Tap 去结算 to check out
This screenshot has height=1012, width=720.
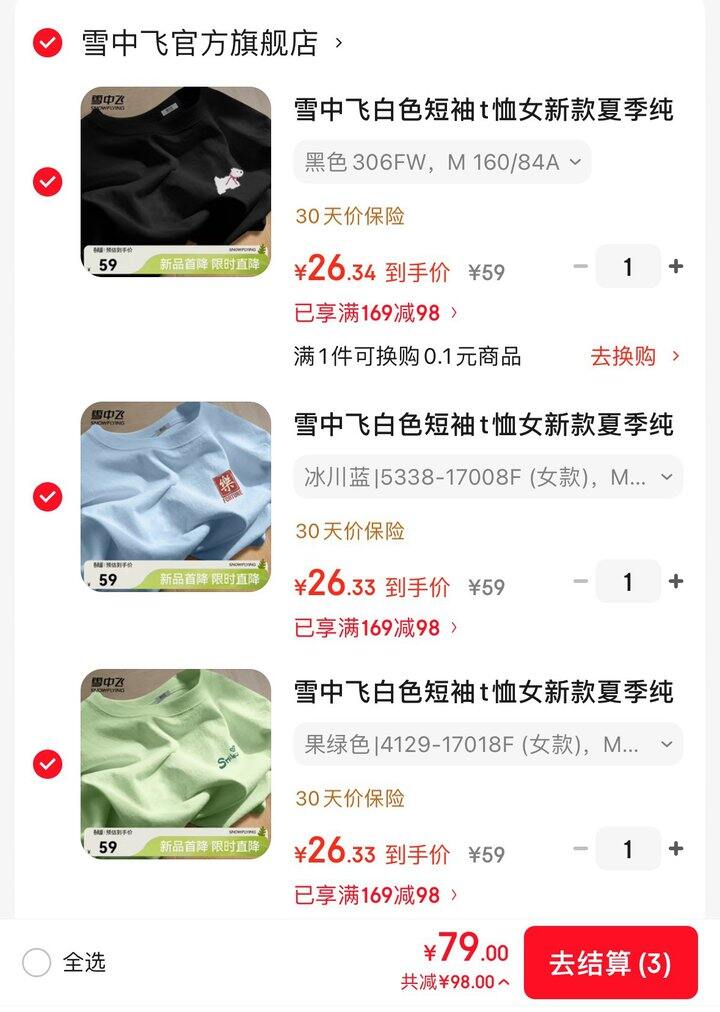tap(611, 963)
